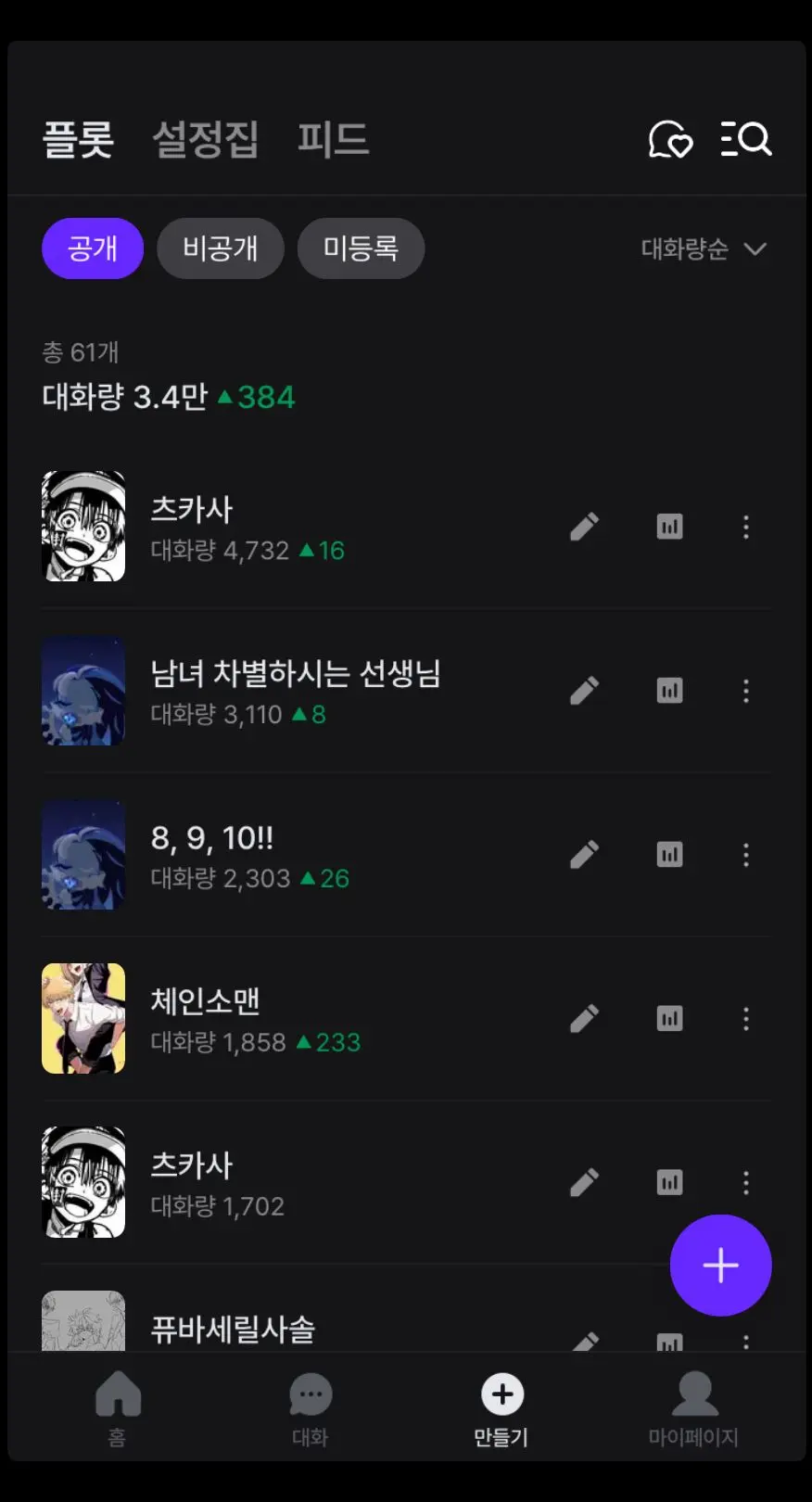Open more options for 츠카사 with 1,702 chats
This screenshot has width=812, height=1502.
pos(746,1182)
